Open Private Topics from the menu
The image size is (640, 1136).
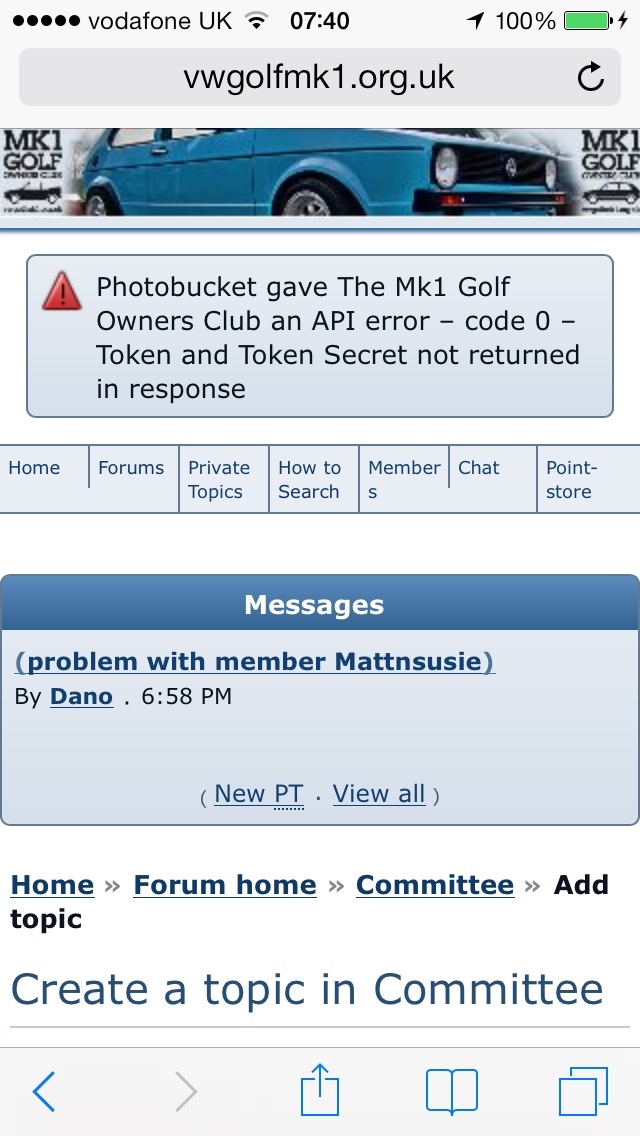pyautogui.click(x=218, y=480)
